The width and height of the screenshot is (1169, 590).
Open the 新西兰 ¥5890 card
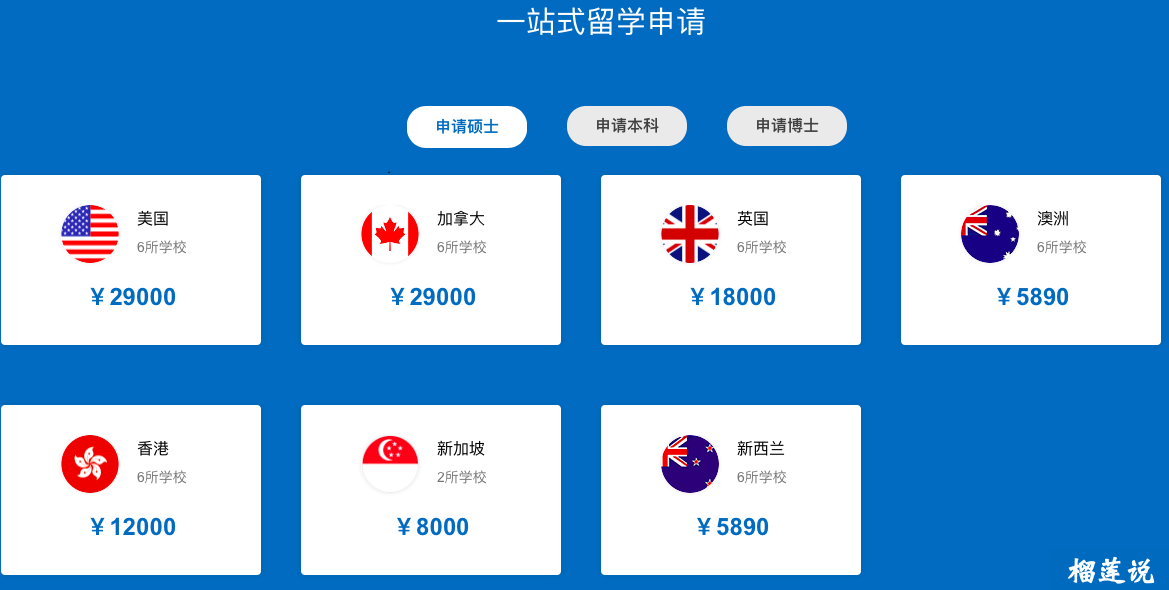731,490
